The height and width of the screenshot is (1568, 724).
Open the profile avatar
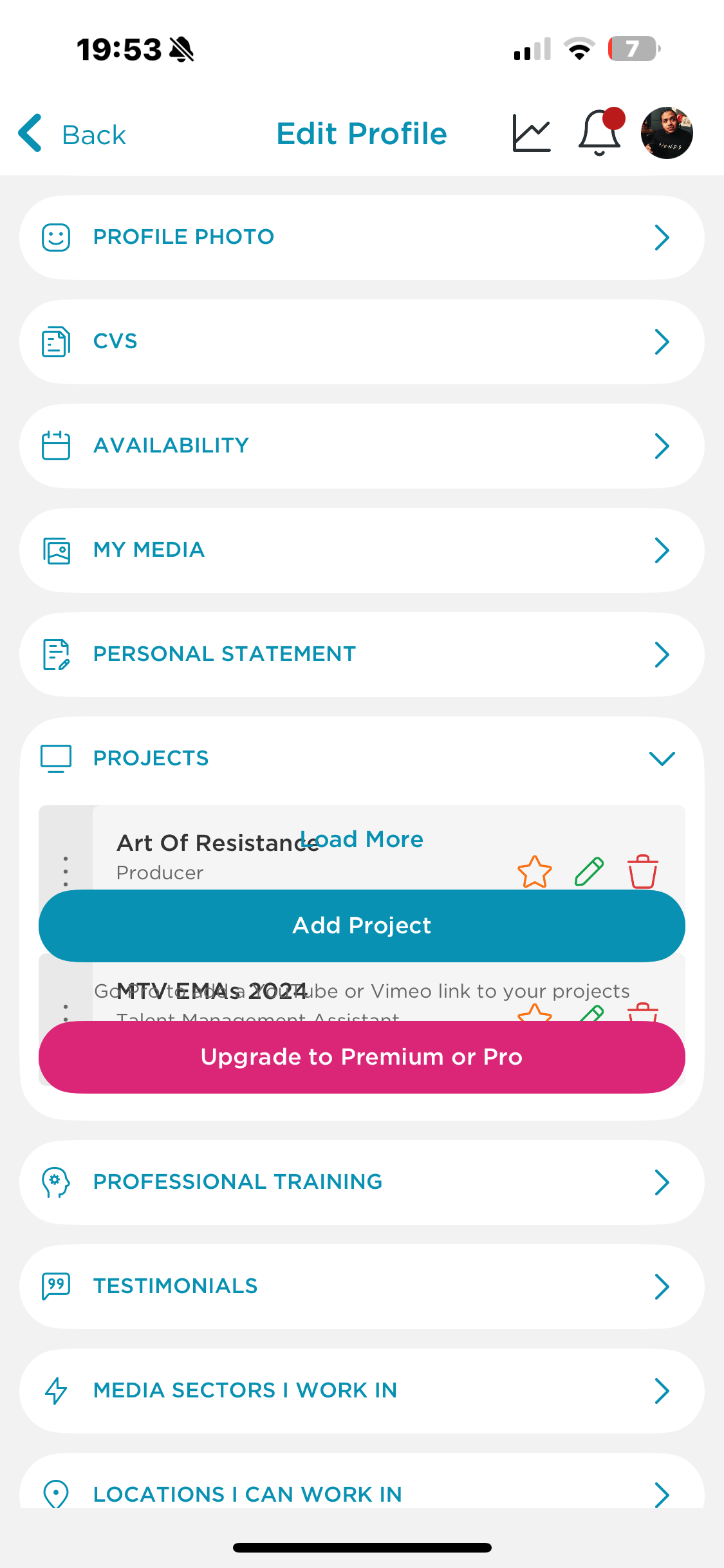tap(667, 133)
